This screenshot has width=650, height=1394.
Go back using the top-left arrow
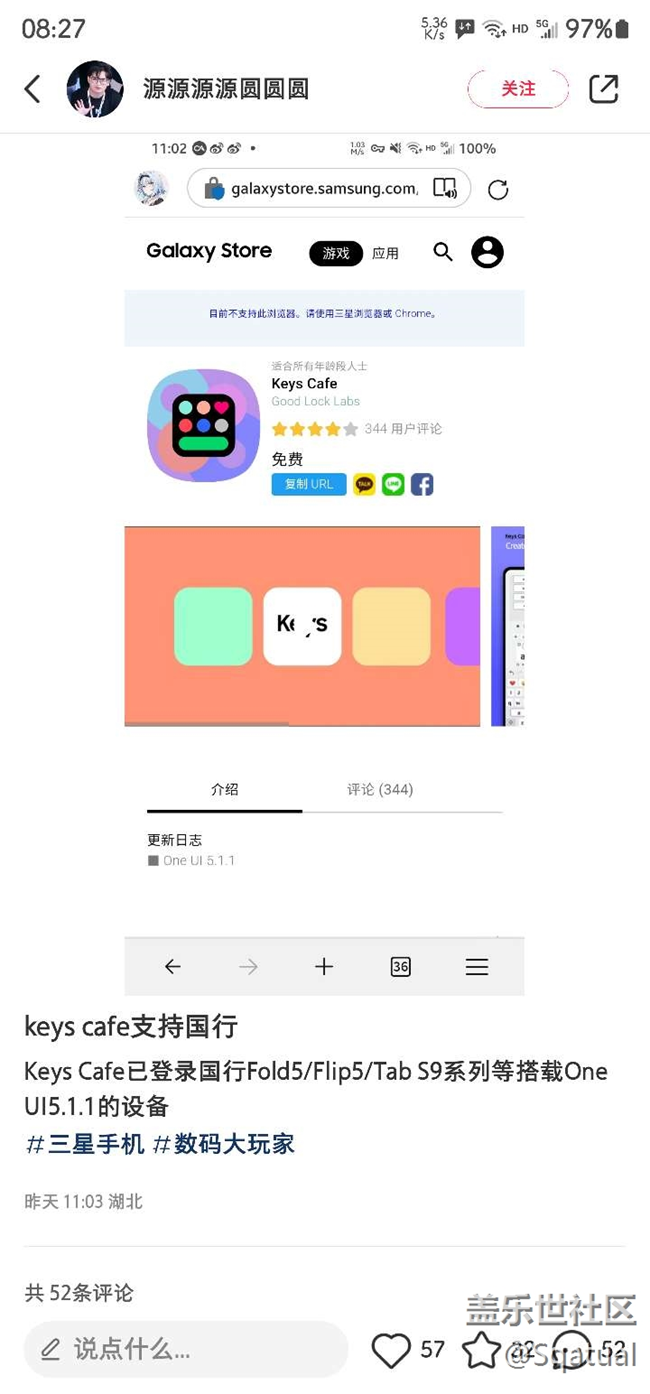pos(33,89)
